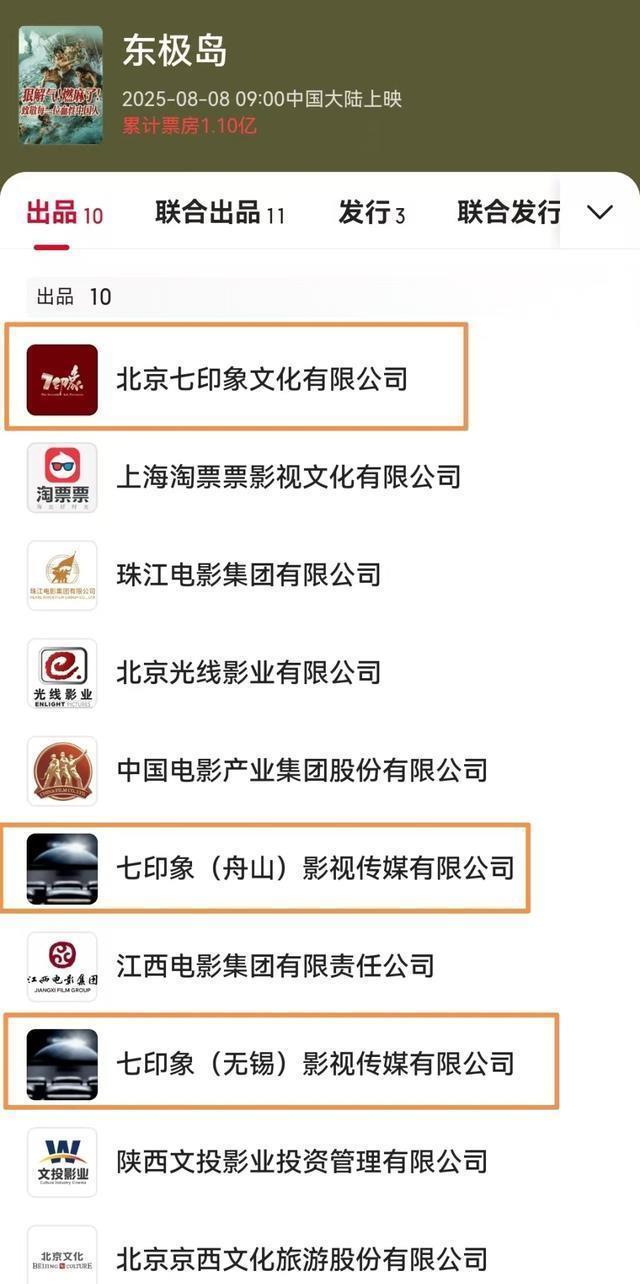View 珠江电影集团有限公司 details
The width and height of the screenshot is (640, 1284).
click(248, 575)
